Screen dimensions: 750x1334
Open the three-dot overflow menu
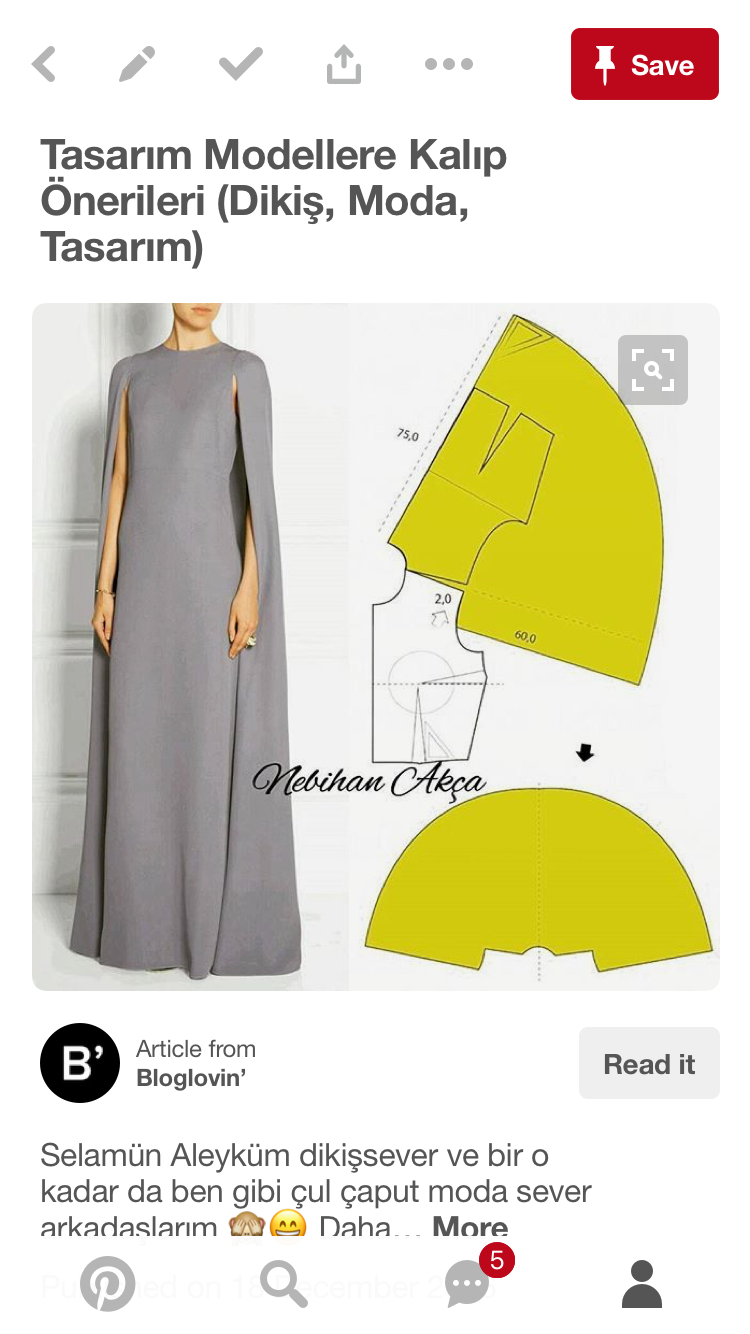coord(448,65)
